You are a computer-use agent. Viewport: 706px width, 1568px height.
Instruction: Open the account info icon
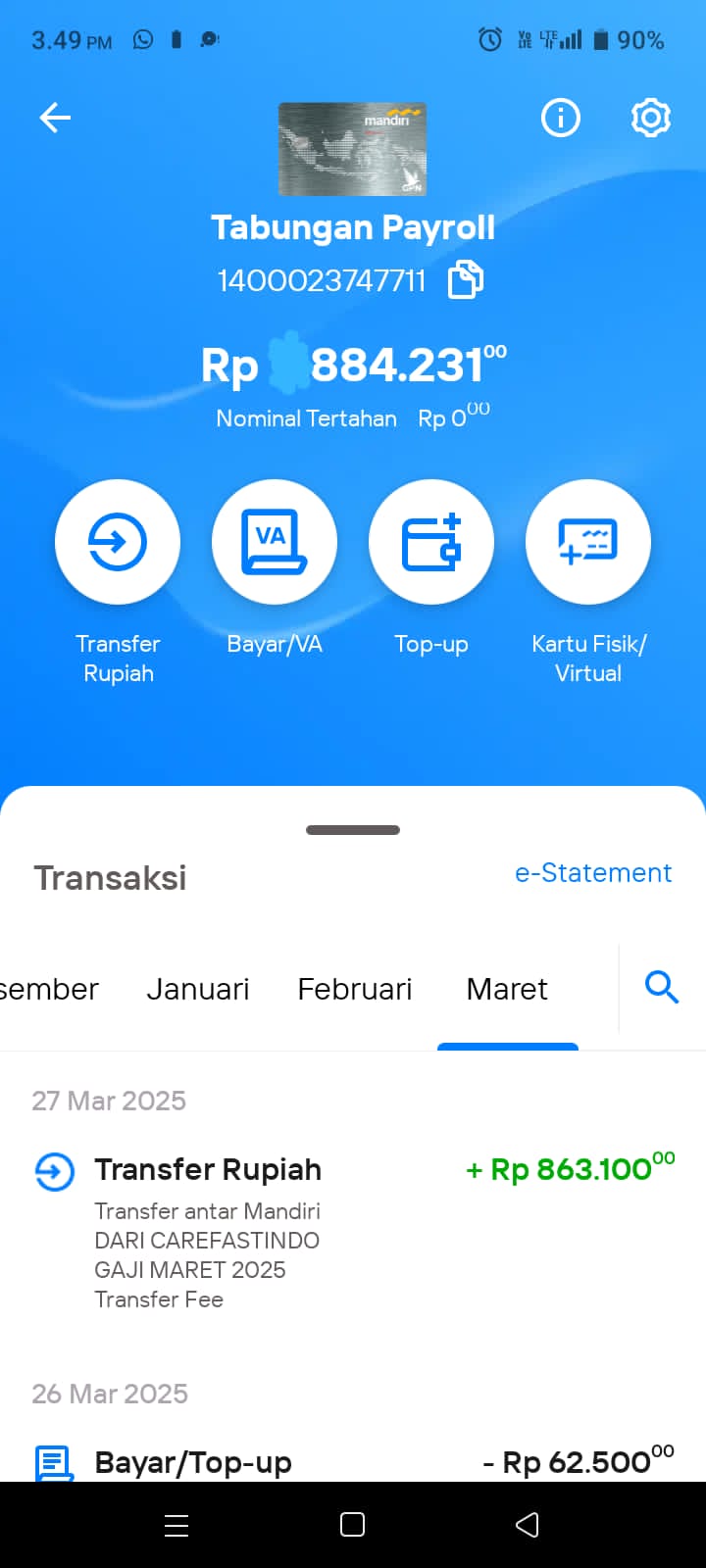[x=561, y=119]
